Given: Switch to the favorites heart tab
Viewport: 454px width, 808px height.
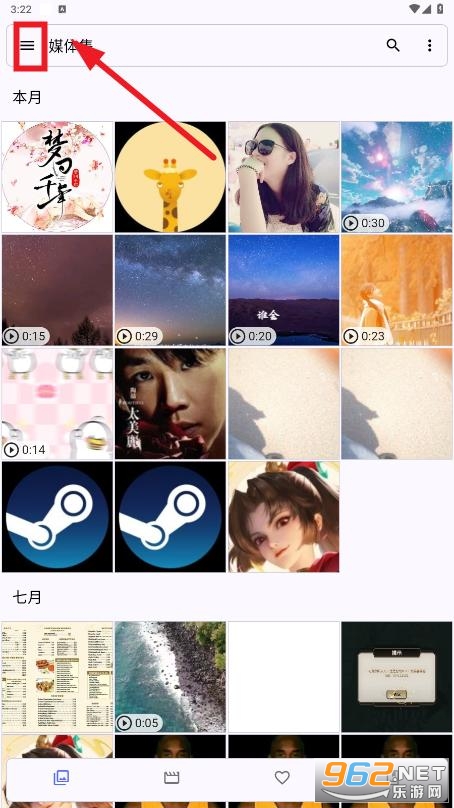Looking at the screenshot, I should pyautogui.click(x=282, y=778).
